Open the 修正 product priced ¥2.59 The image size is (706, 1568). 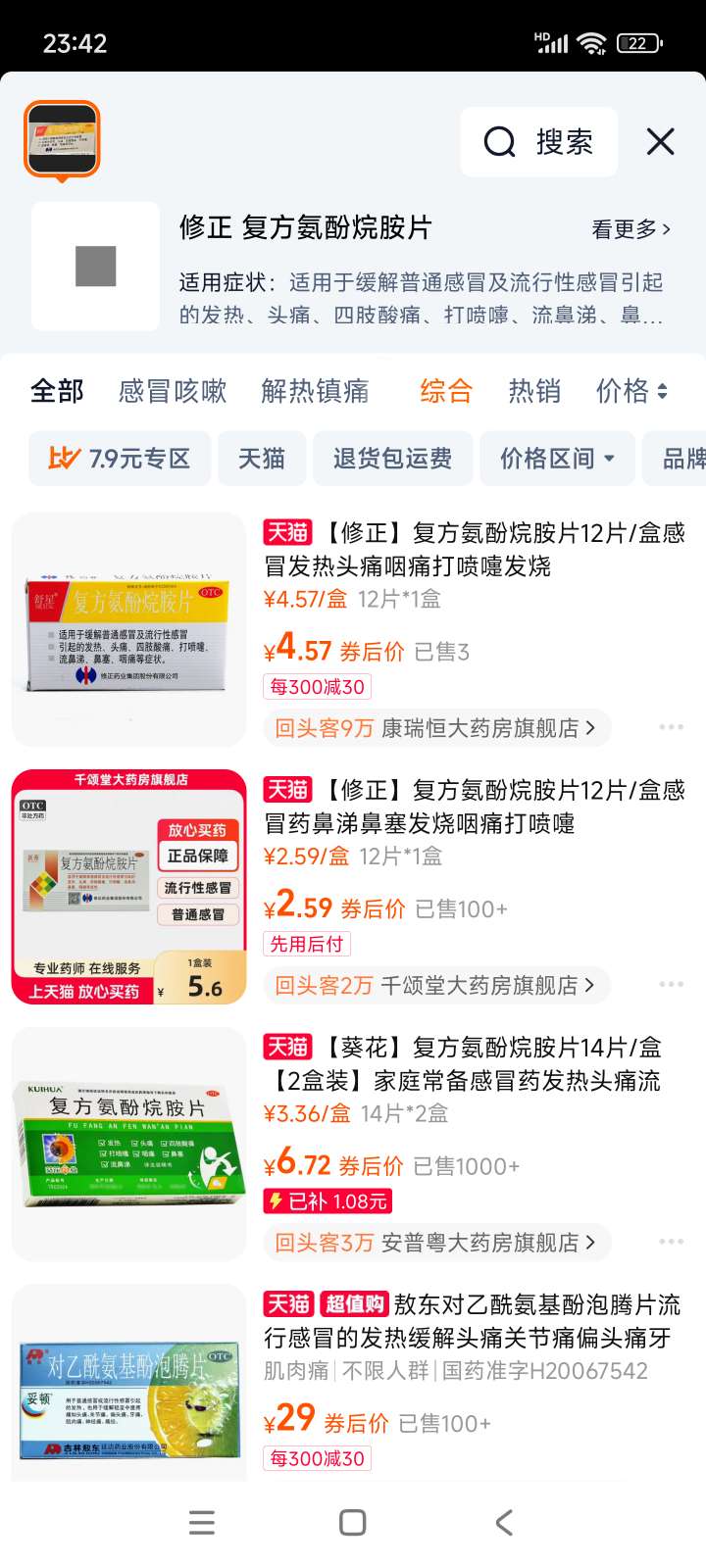pyautogui.click(x=474, y=807)
